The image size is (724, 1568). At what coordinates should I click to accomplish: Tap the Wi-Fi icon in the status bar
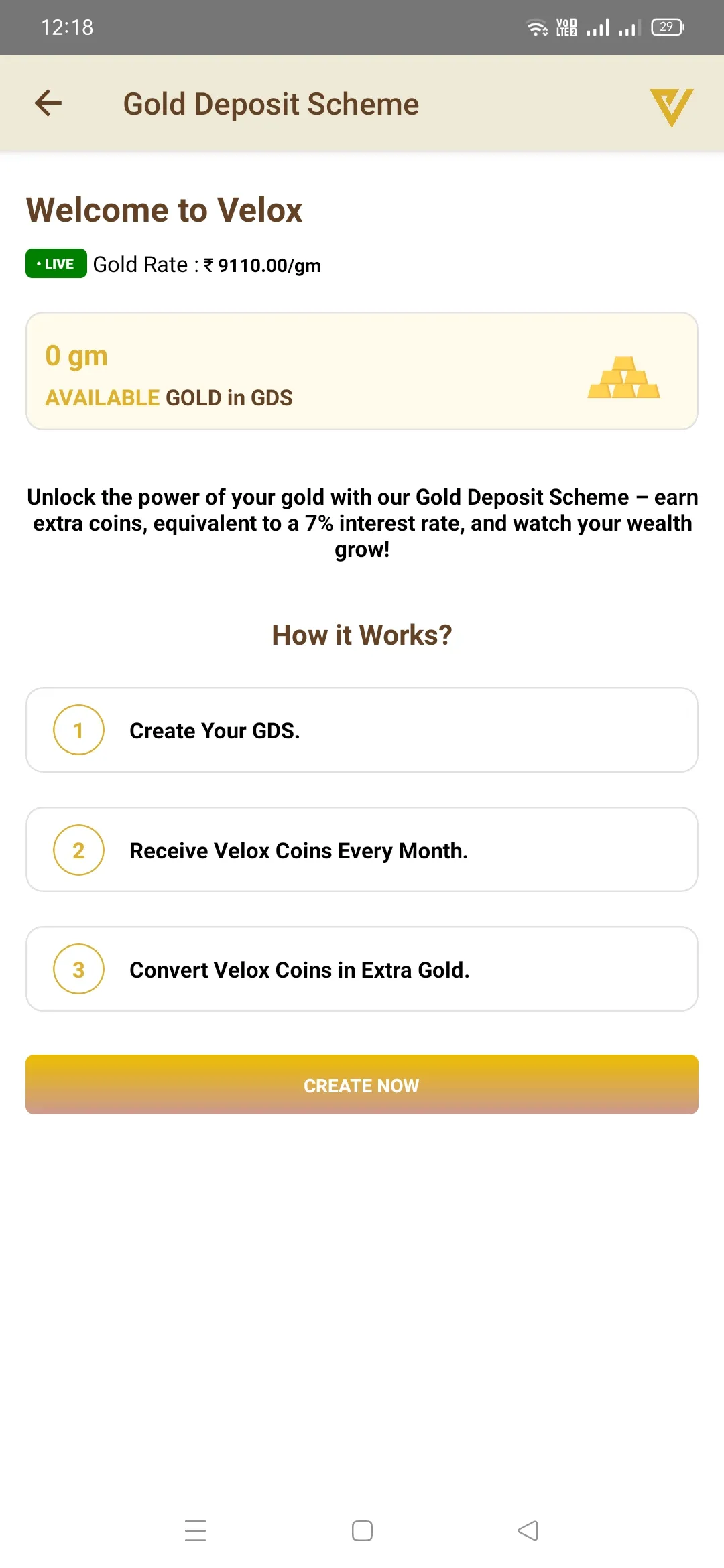(x=538, y=27)
